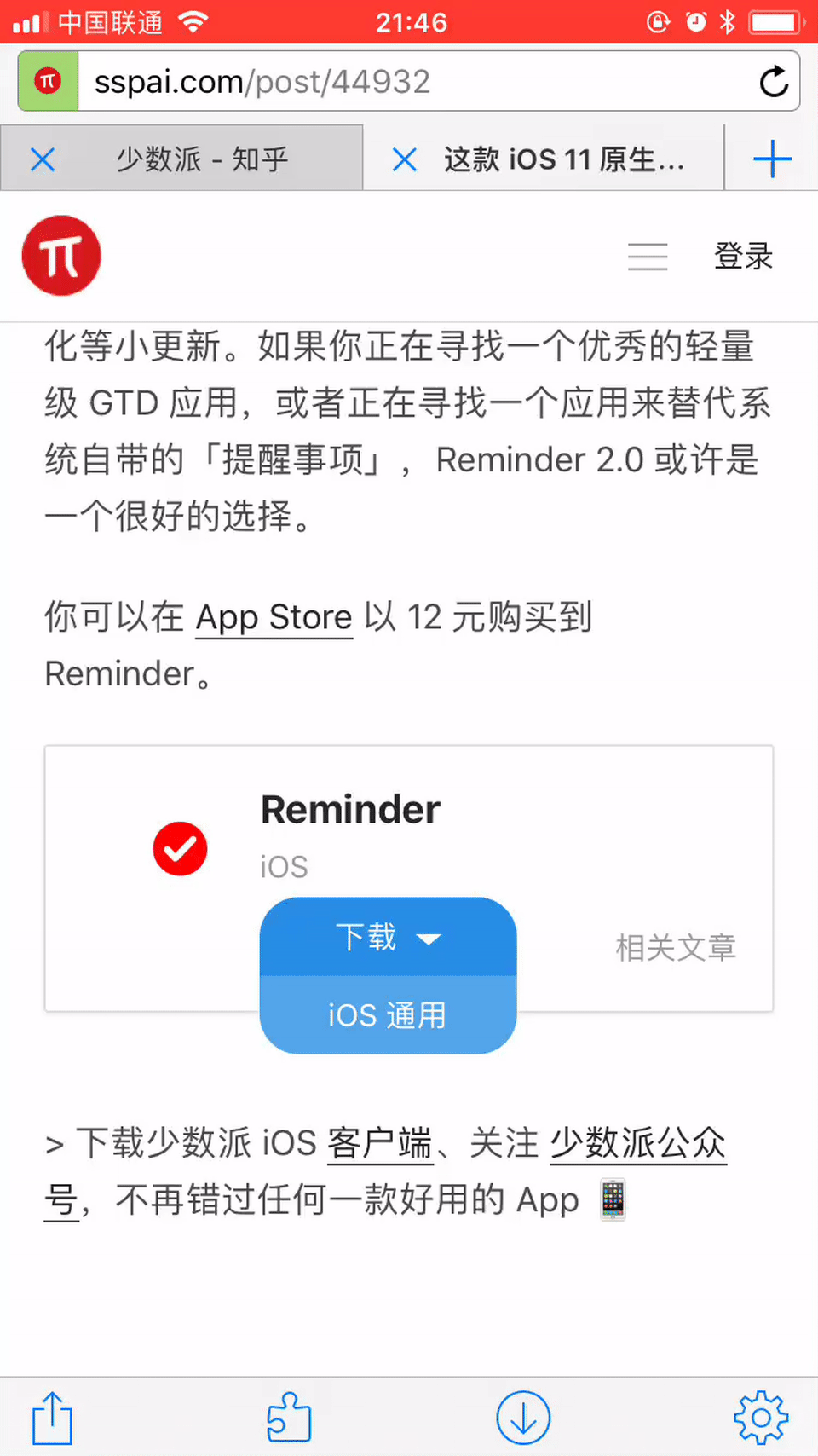The width and height of the screenshot is (818, 1456).
Task: Share this page from the bottom toolbar
Action: (x=53, y=1418)
